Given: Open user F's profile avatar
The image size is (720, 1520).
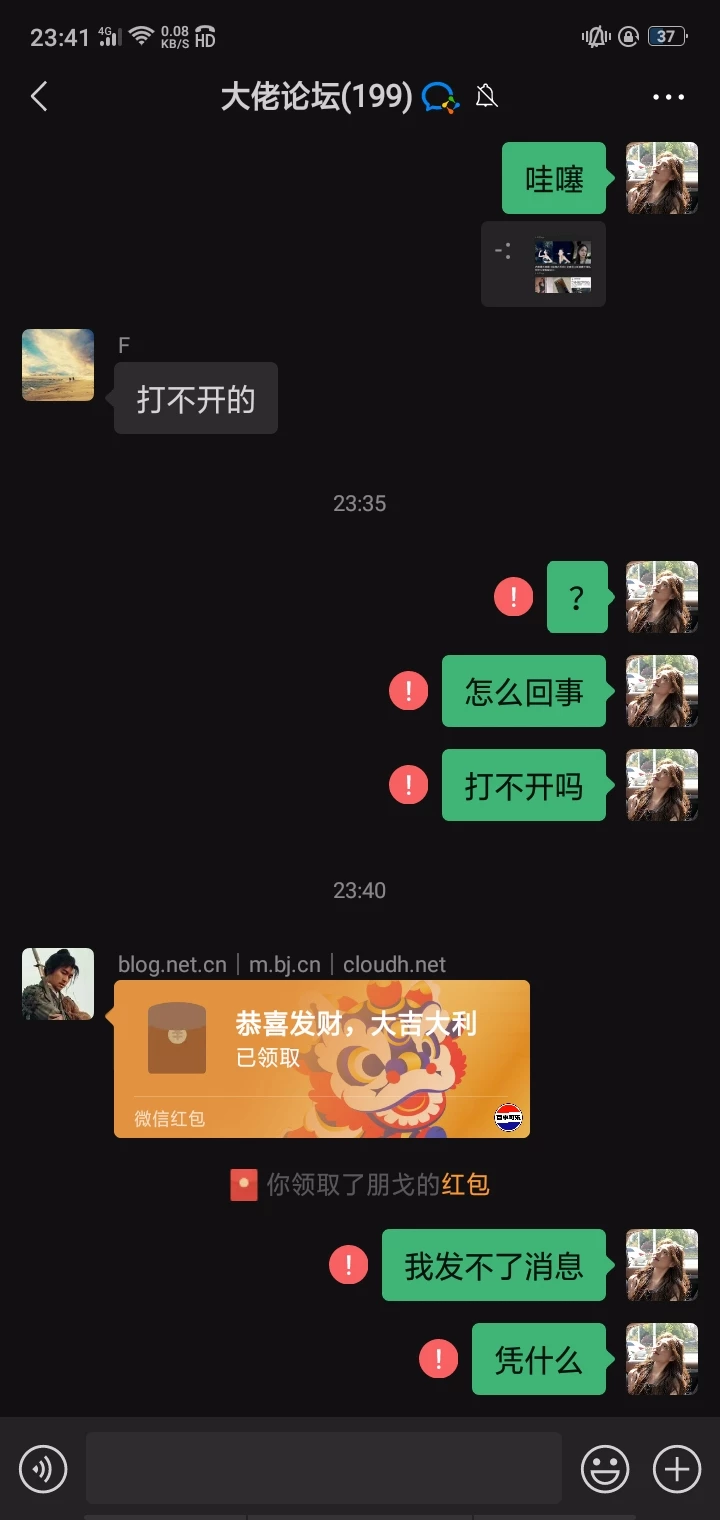Looking at the screenshot, I should (x=58, y=365).
